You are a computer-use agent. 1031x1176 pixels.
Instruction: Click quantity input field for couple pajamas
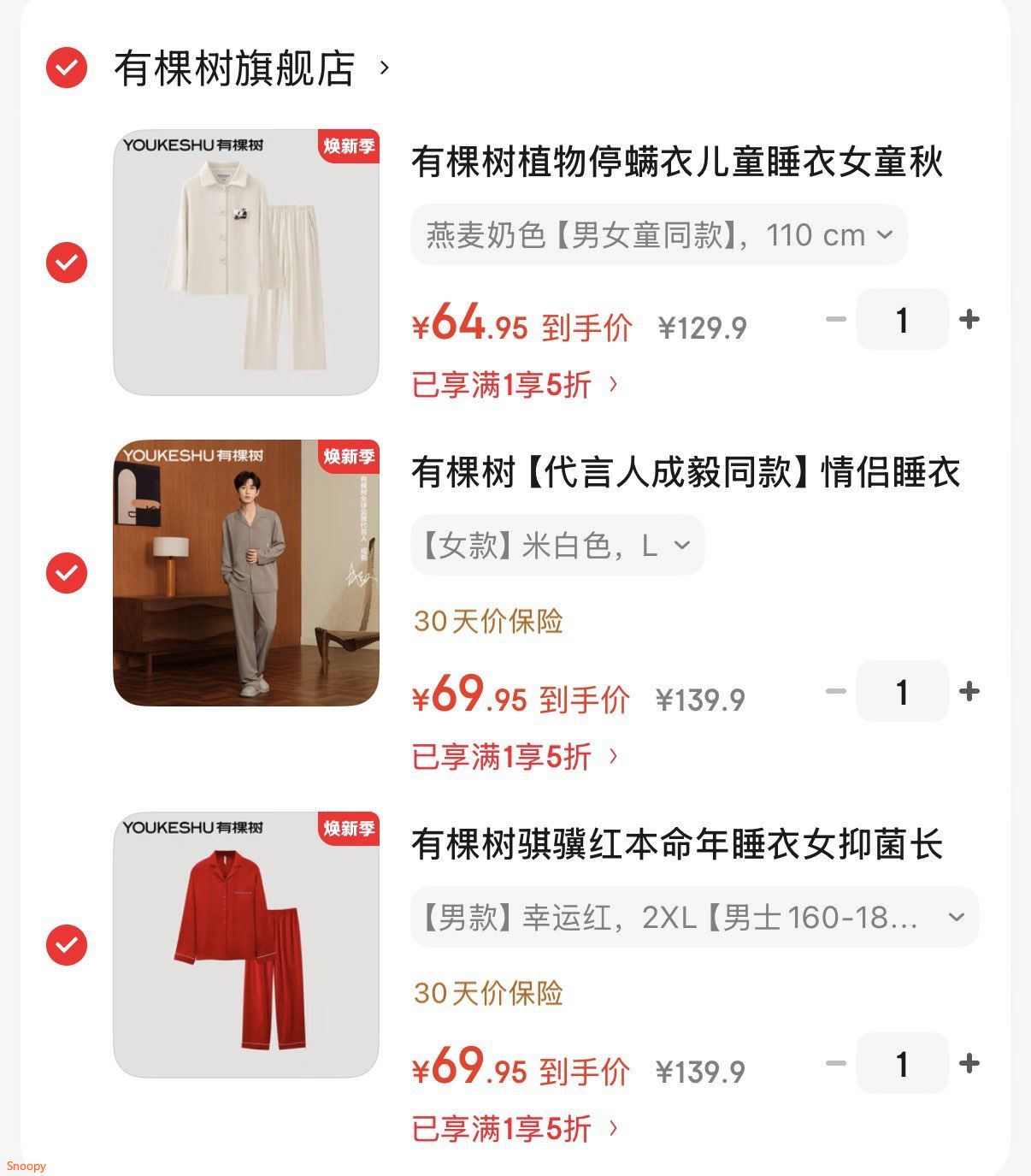pos(902,692)
